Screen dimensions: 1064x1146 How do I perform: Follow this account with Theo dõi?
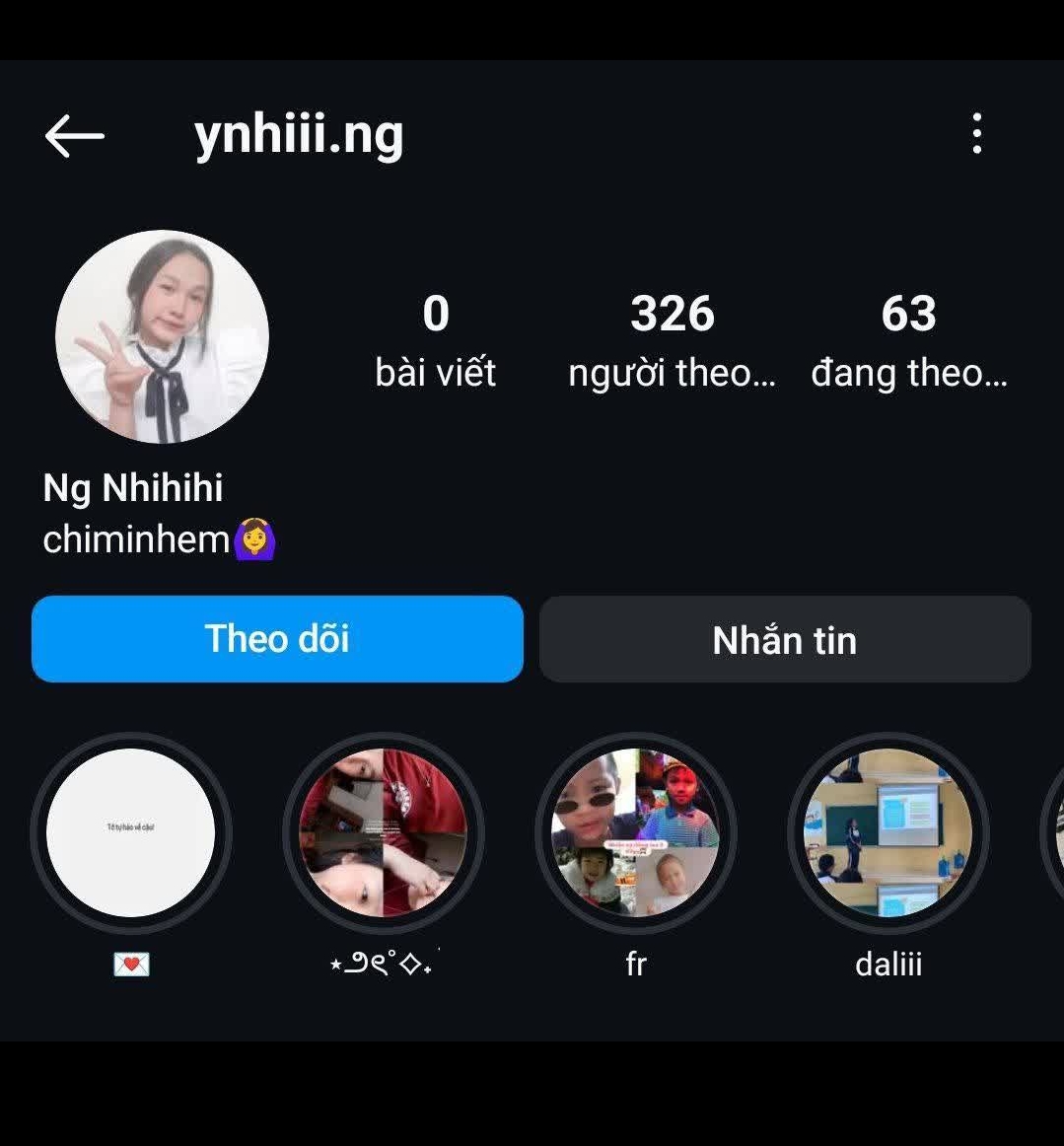click(x=277, y=639)
